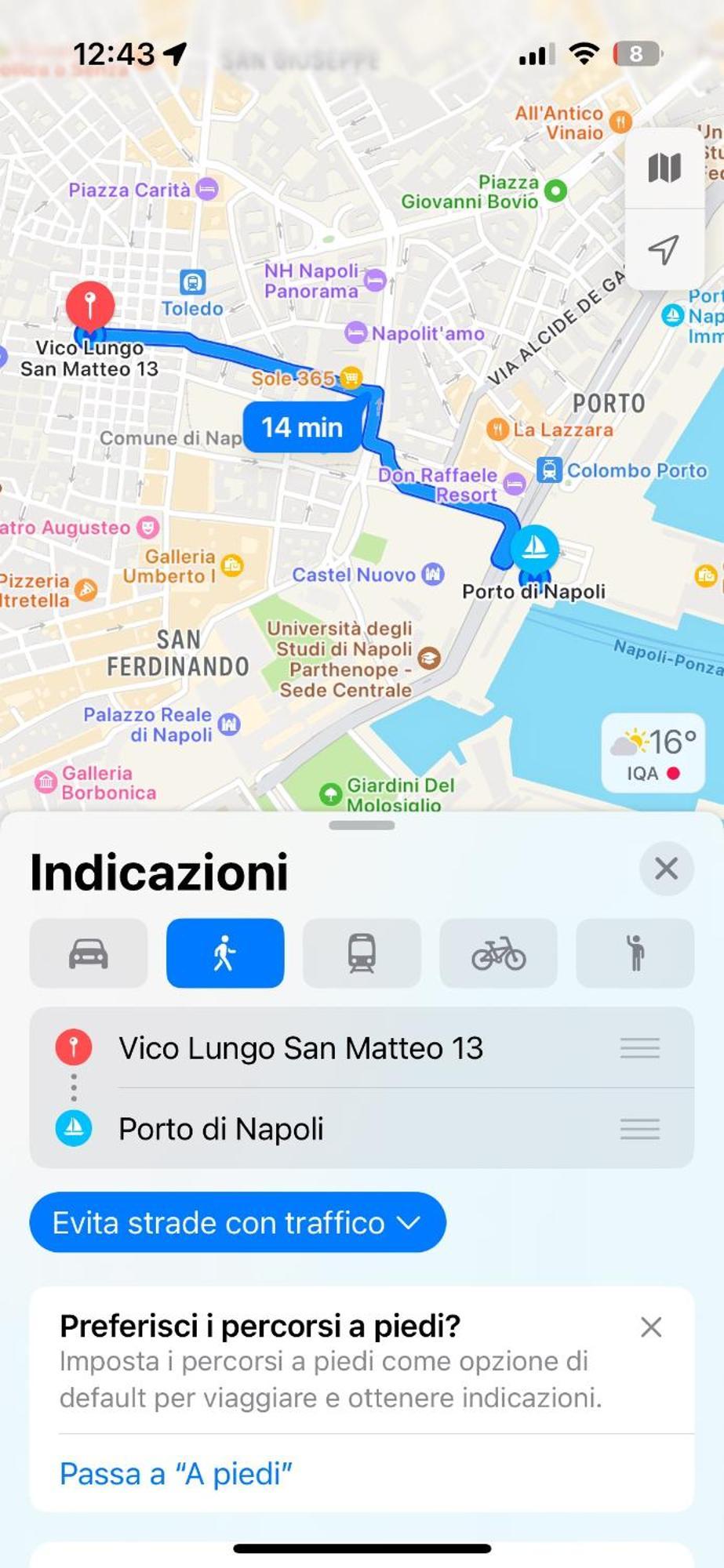Open the weather widget showing 16°
This screenshot has width=724, height=1568.
[653, 753]
